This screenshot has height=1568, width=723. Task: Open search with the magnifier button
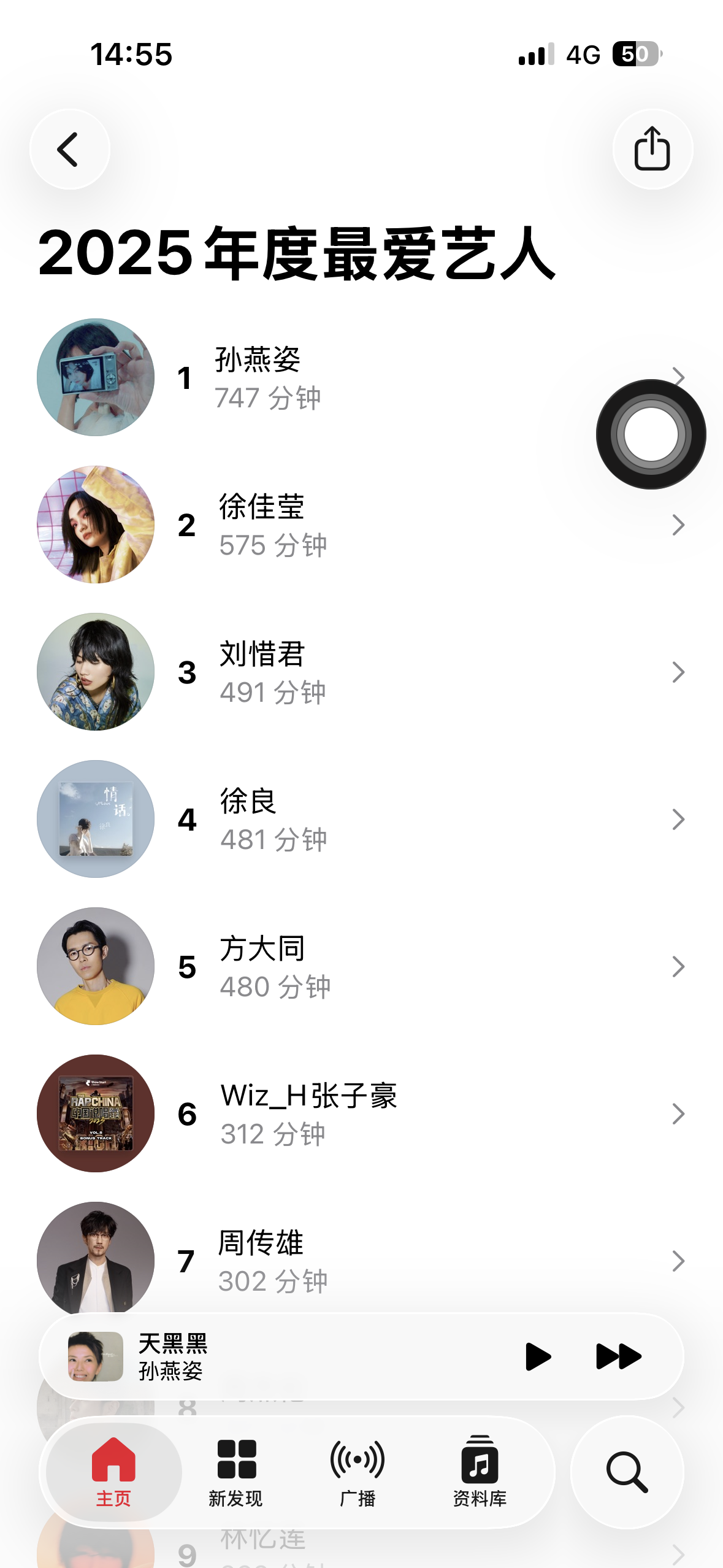[x=627, y=1472]
